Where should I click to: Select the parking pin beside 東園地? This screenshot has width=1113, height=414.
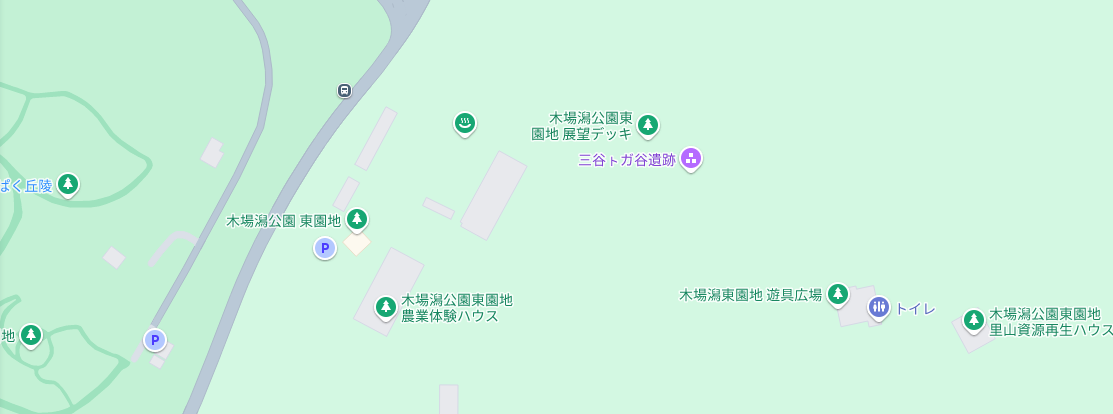tap(324, 247)
